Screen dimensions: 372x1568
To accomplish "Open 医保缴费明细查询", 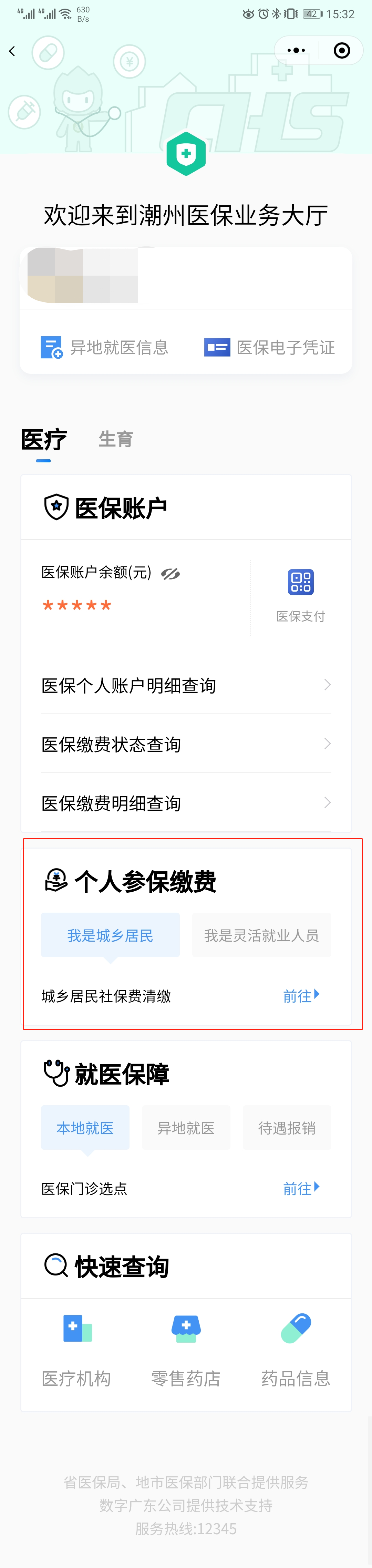I will point(186,803).
